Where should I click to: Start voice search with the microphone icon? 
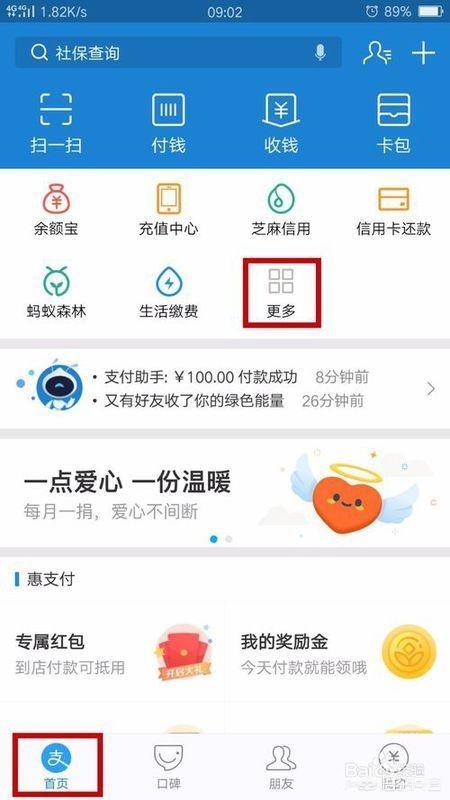tap(320, 53)
